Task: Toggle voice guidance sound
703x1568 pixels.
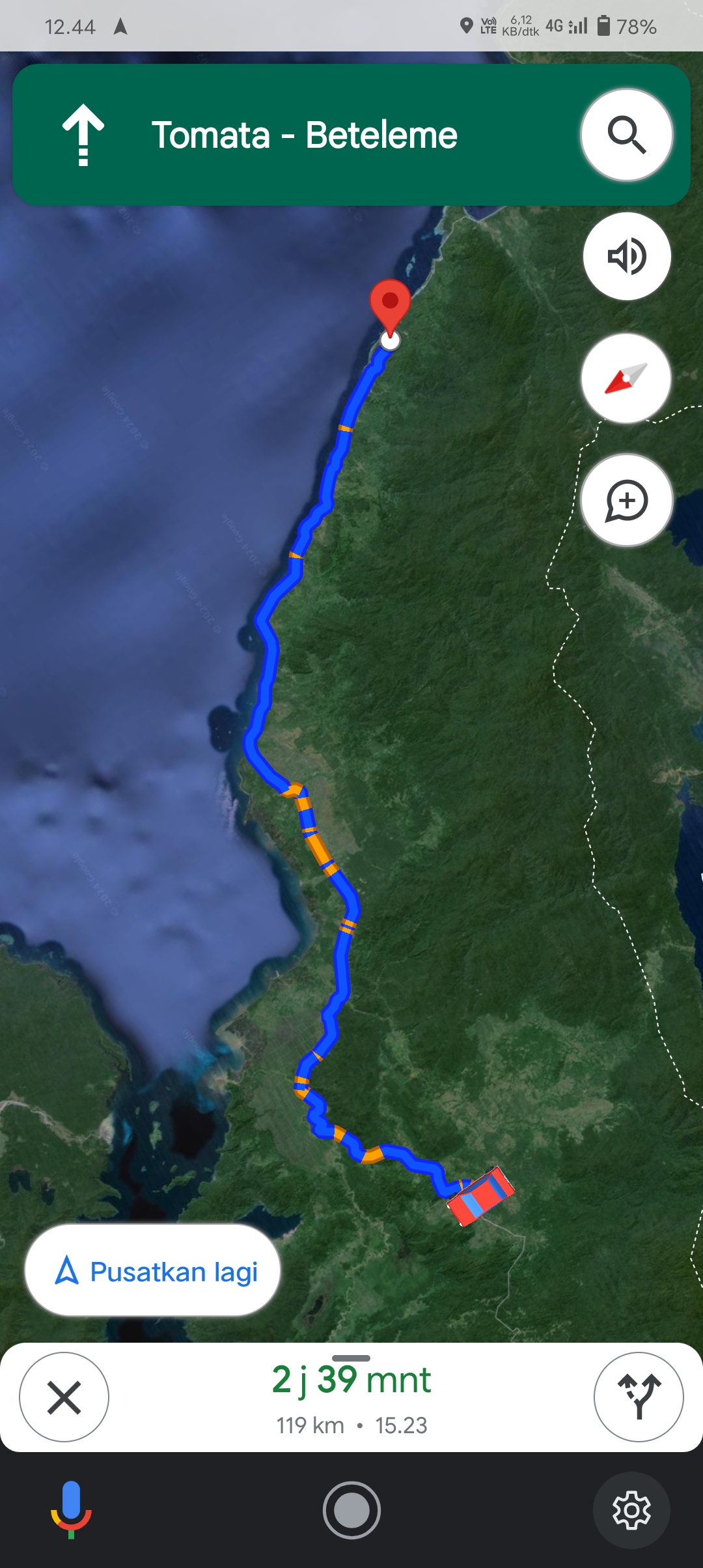Action: [626, 257]
